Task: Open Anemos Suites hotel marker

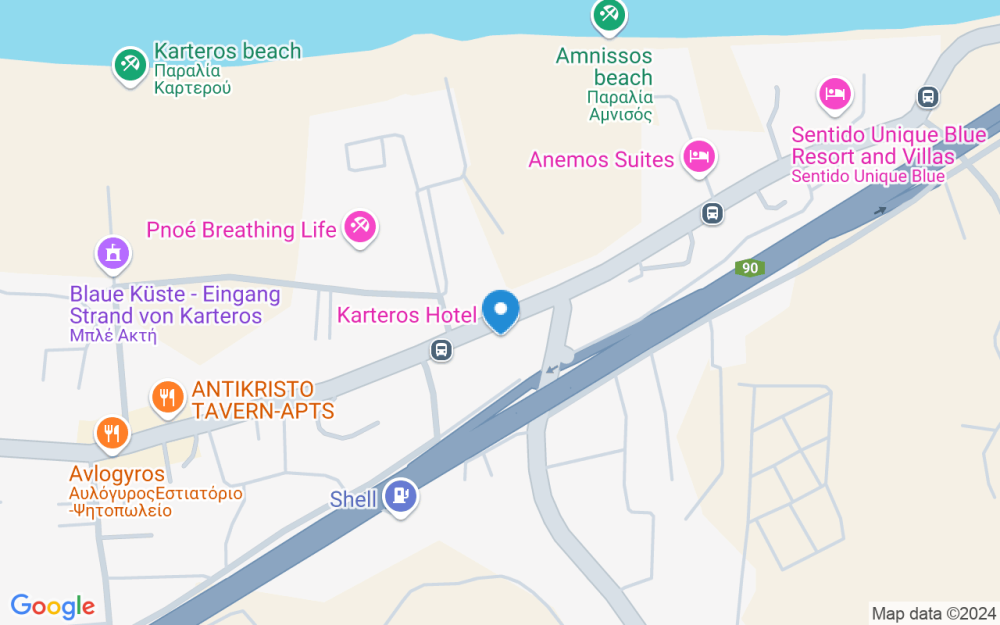Action: [x=699, y=155]
